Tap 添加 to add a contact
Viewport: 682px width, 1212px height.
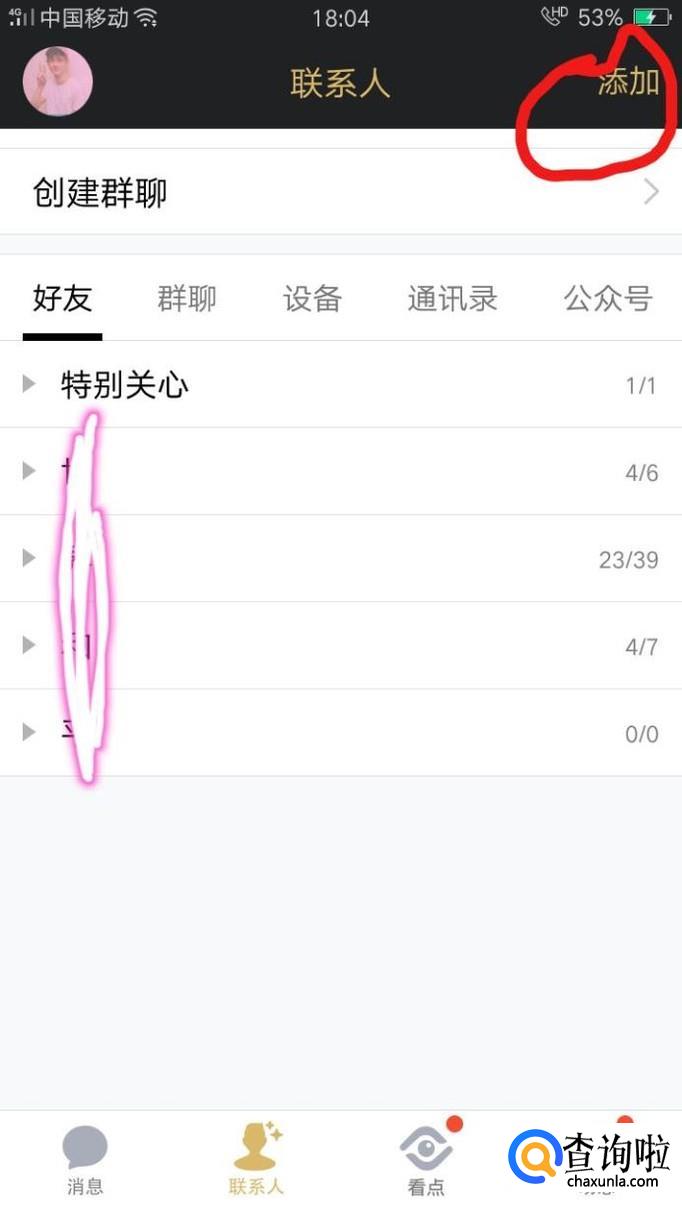pyautogui.click(x=628, y=82)
